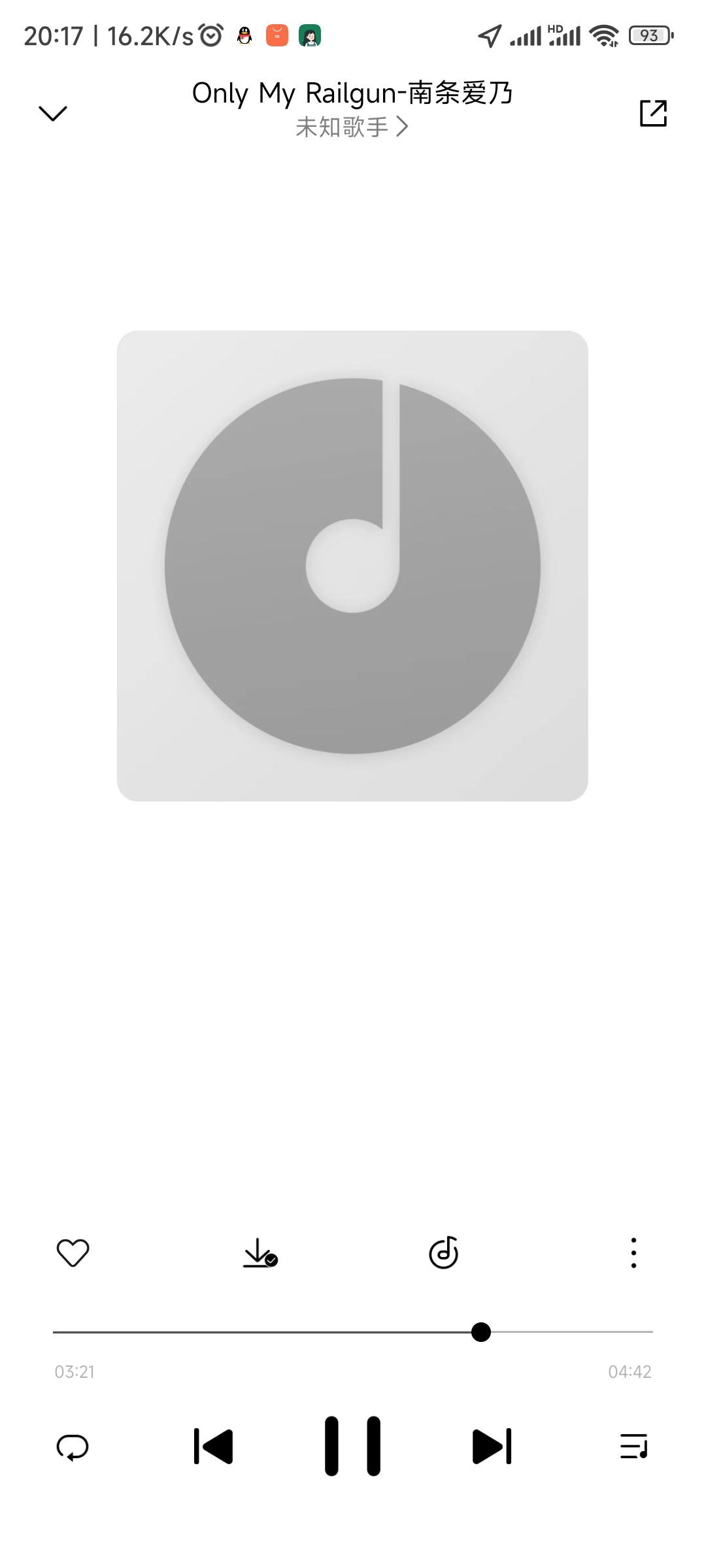Share the song via top-right icon
This screenshot has height=1568, width=706.
tap(653, 113)
